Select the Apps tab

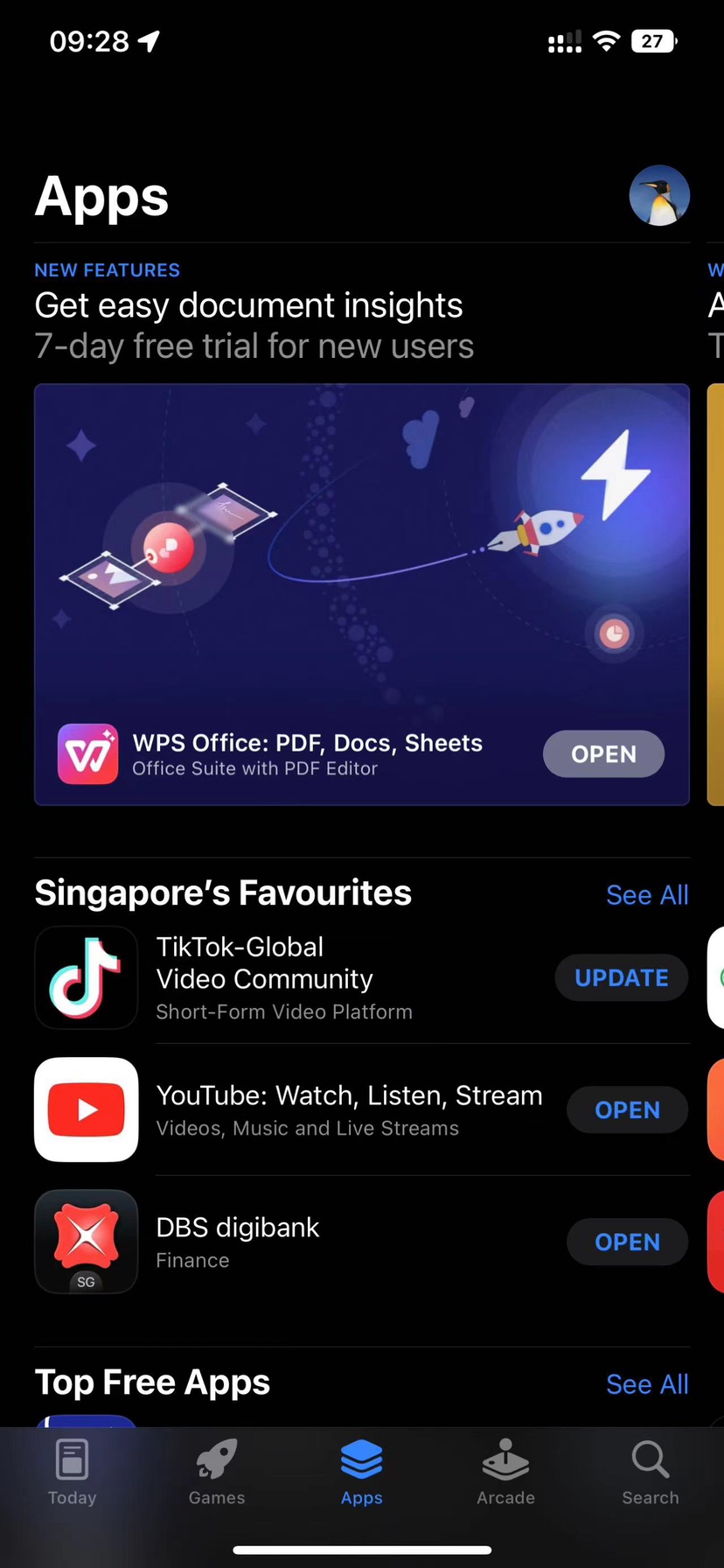click(362, 1472)
